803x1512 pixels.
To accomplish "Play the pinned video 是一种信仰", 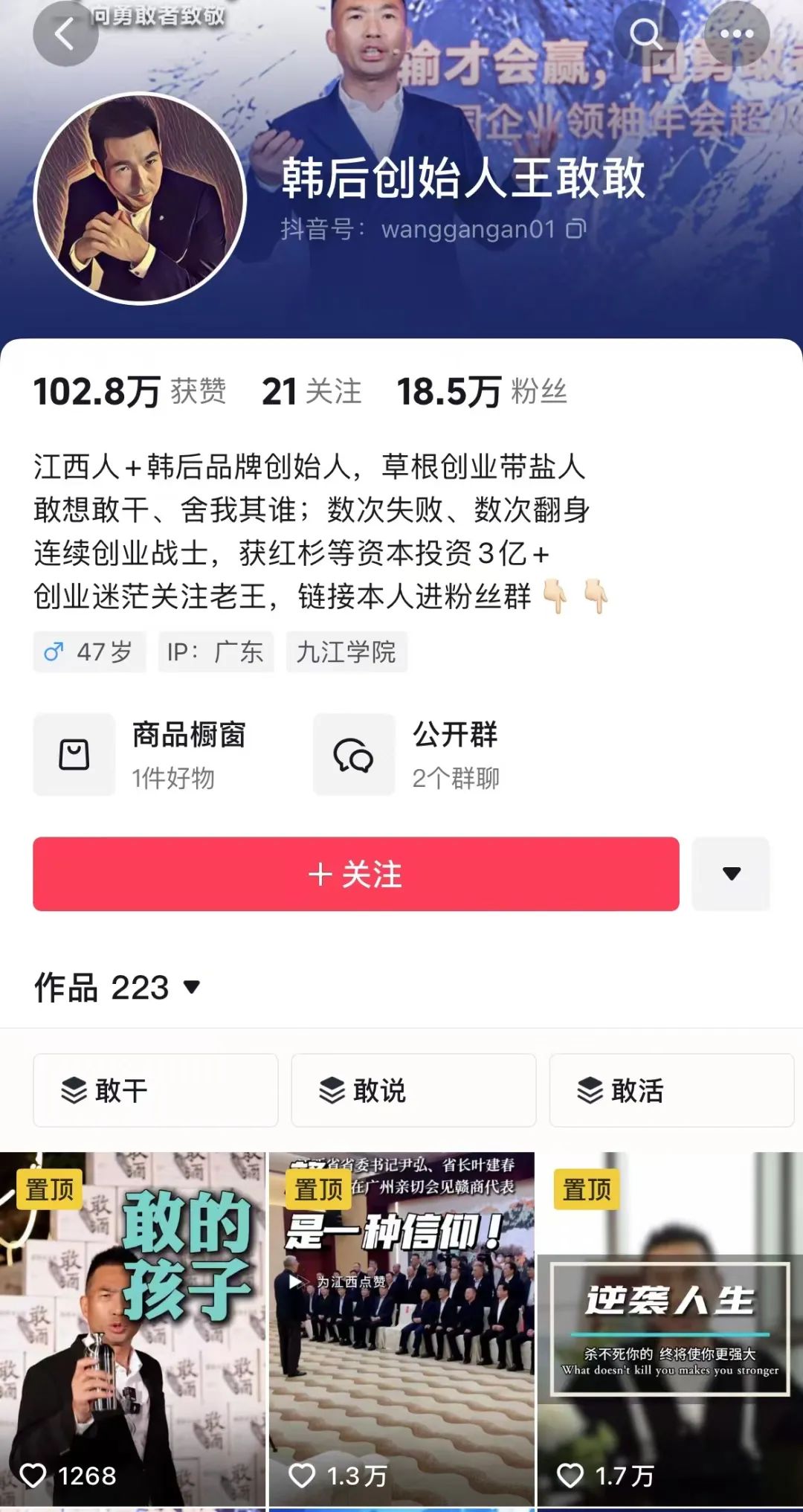I will 401,1329.
